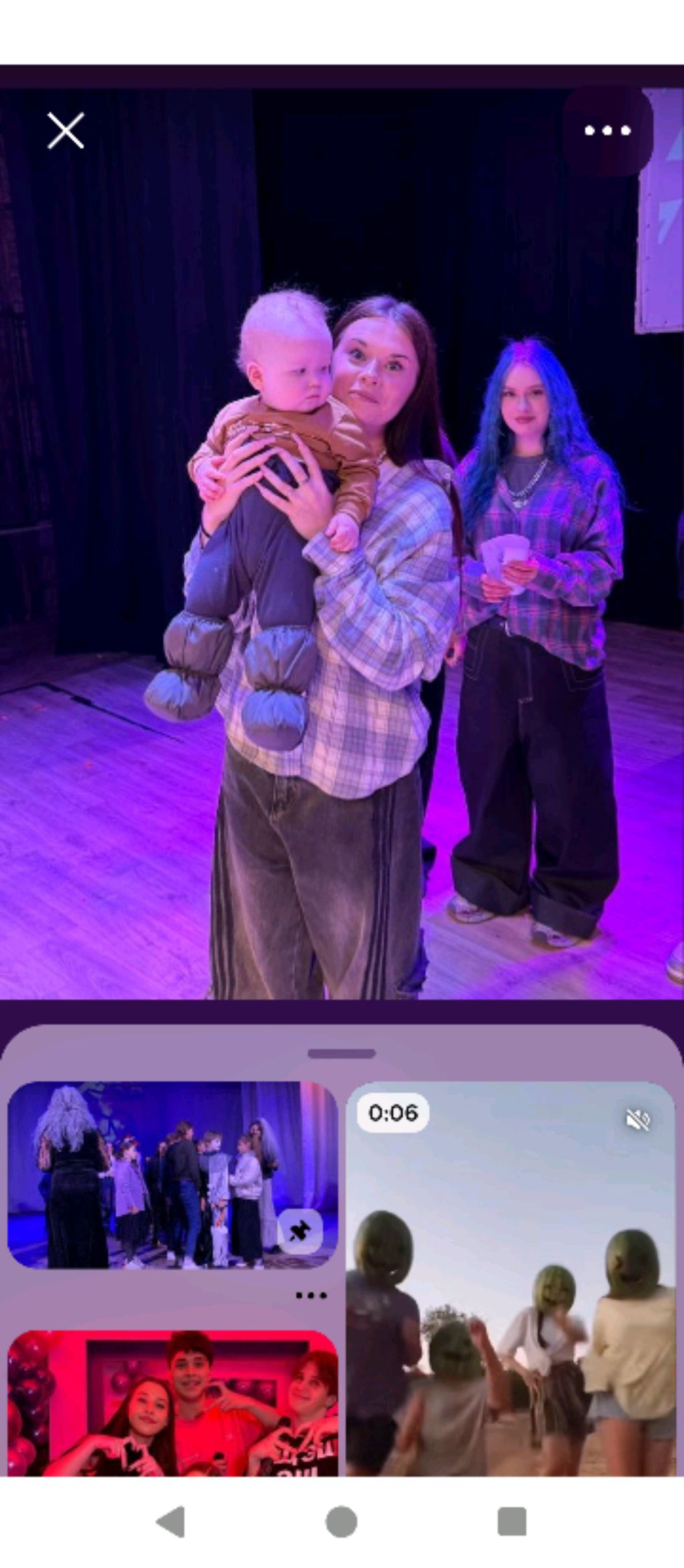The height and width of the screenshot is (1568, 684).
Task: Close the full-screen photo view
Action: tap(65, 130)
